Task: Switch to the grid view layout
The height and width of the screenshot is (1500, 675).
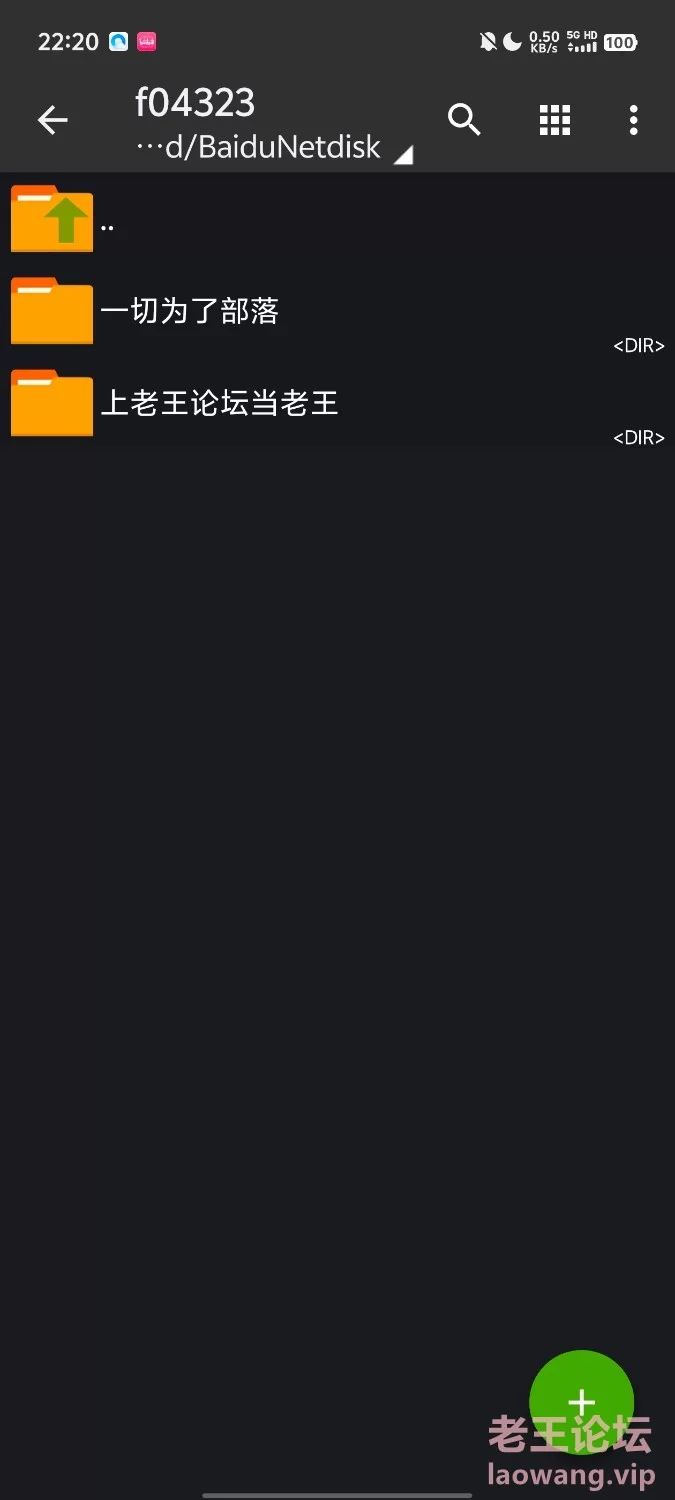Action: click(x=554, y=120)
